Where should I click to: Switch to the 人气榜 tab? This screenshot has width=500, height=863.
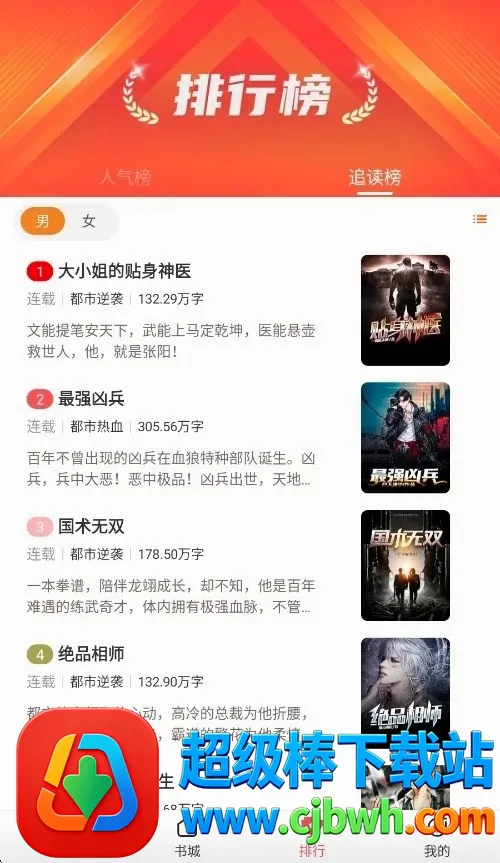pyautogui.click(x=126, y=177)
